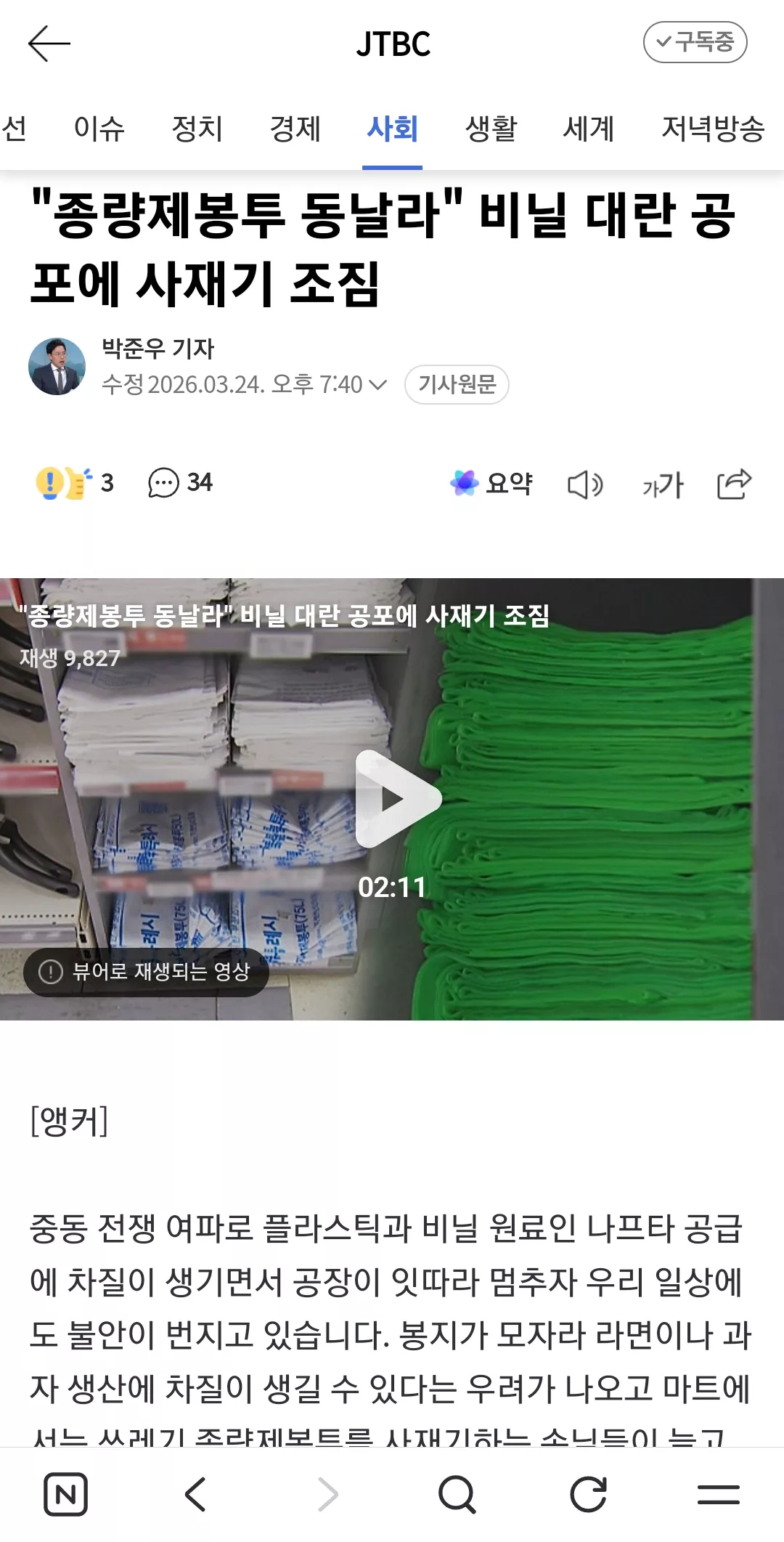
Task: Share this article
Action: pyautogui.click(x=734, y=484)
